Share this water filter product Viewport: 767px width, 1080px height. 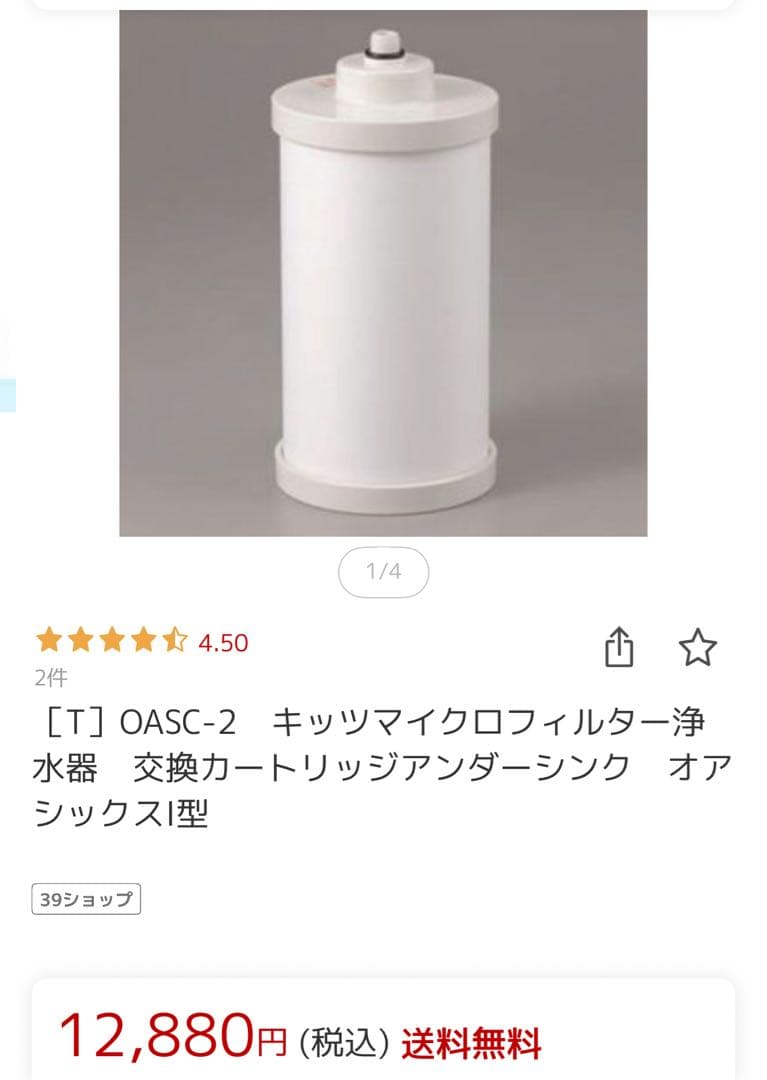point(620,647)
